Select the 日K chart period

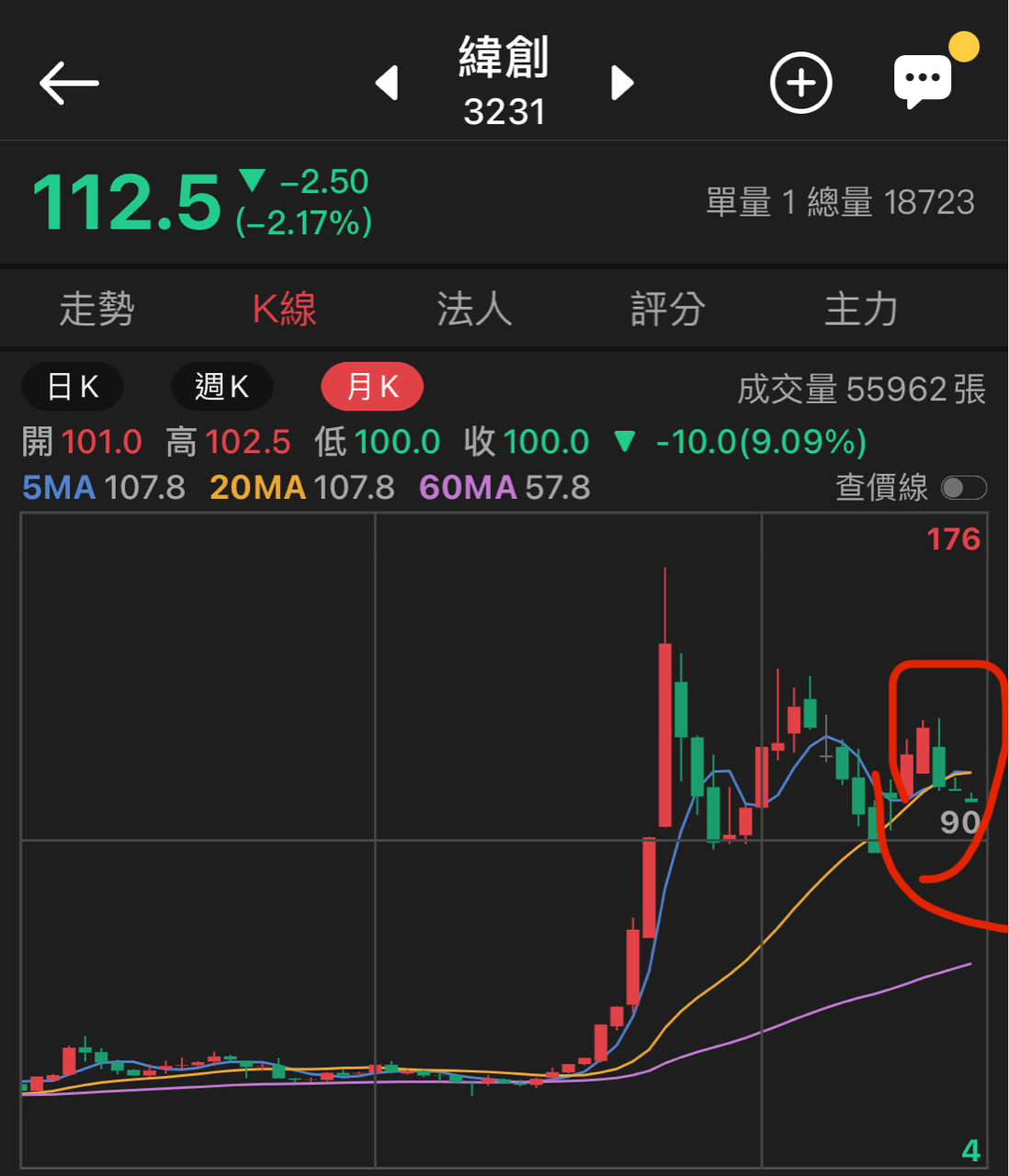pos(73,387)
